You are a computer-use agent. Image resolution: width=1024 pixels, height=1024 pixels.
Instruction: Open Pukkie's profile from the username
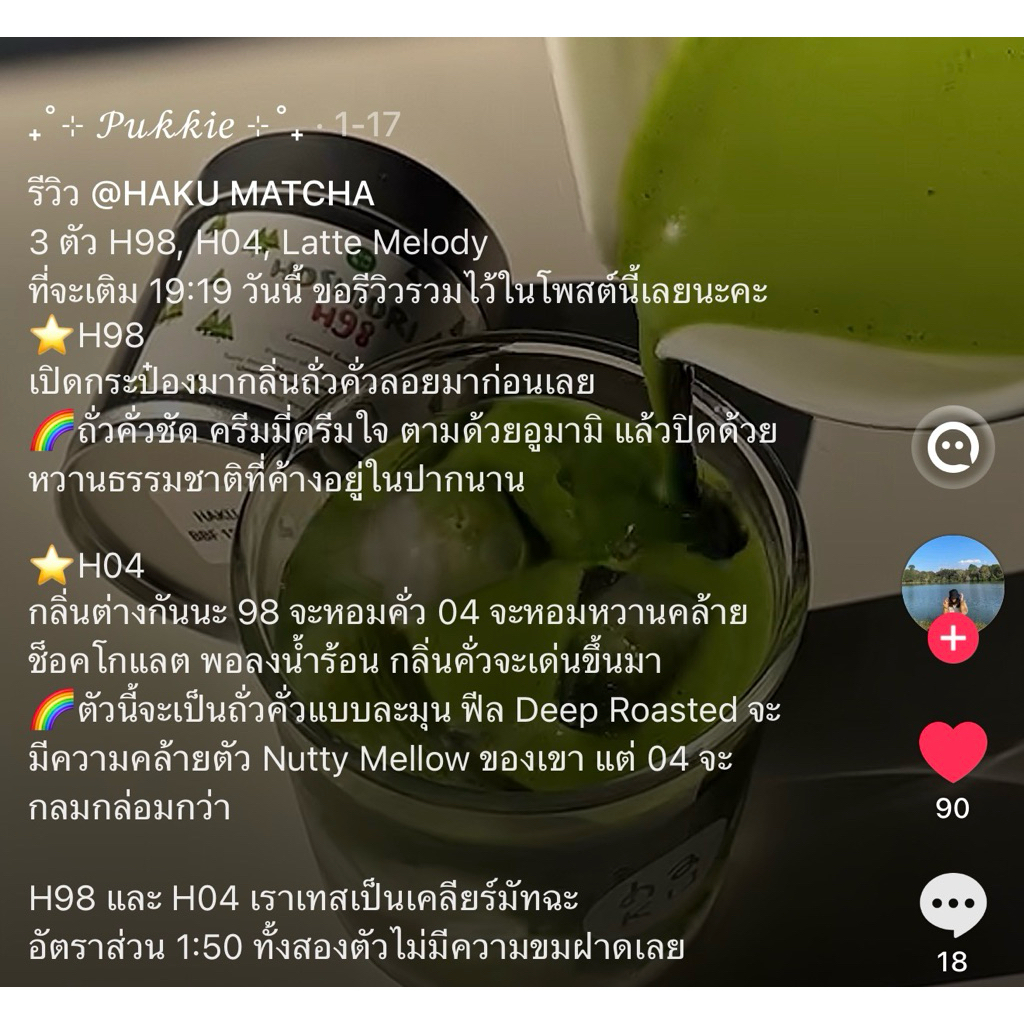pos(167,125)
